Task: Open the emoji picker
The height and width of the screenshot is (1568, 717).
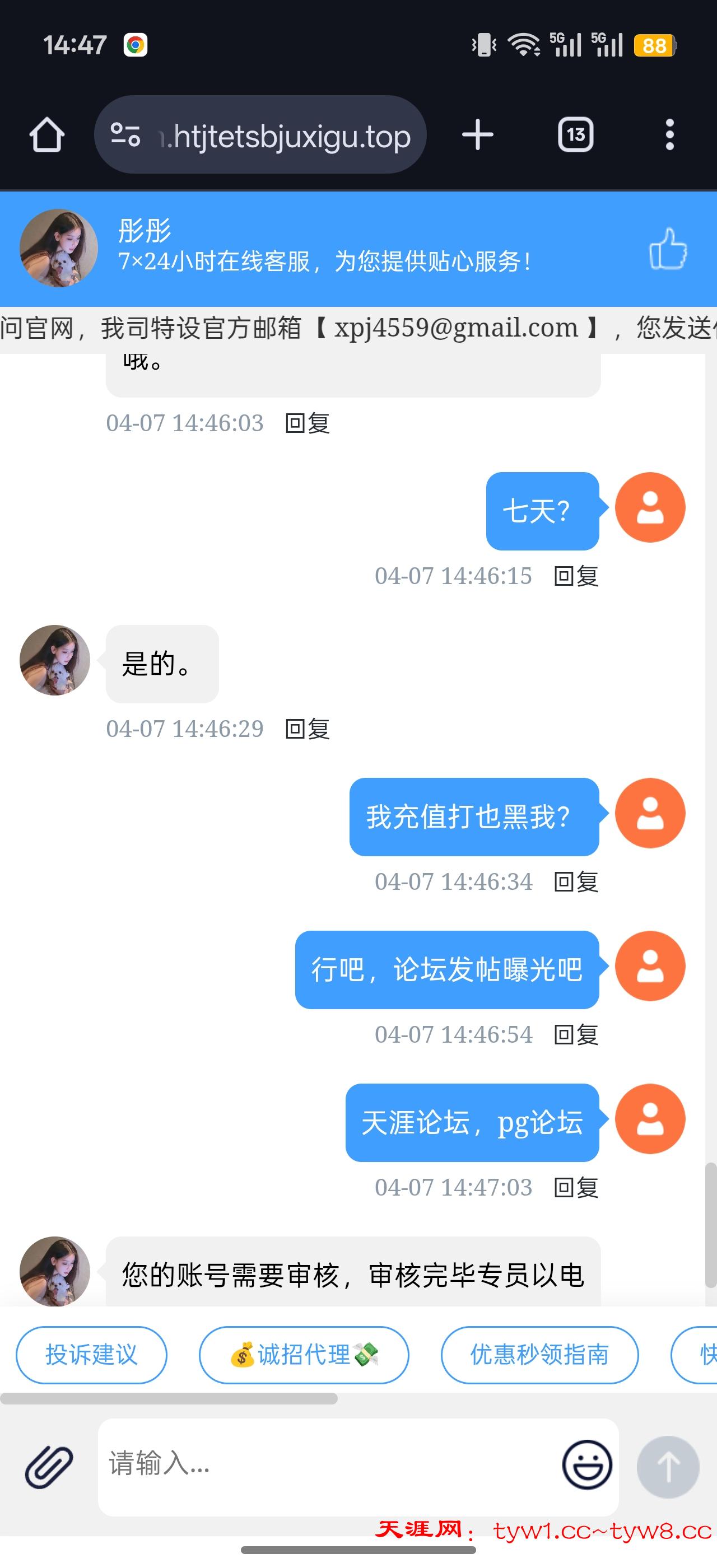Action: (x=586, y=1465)
